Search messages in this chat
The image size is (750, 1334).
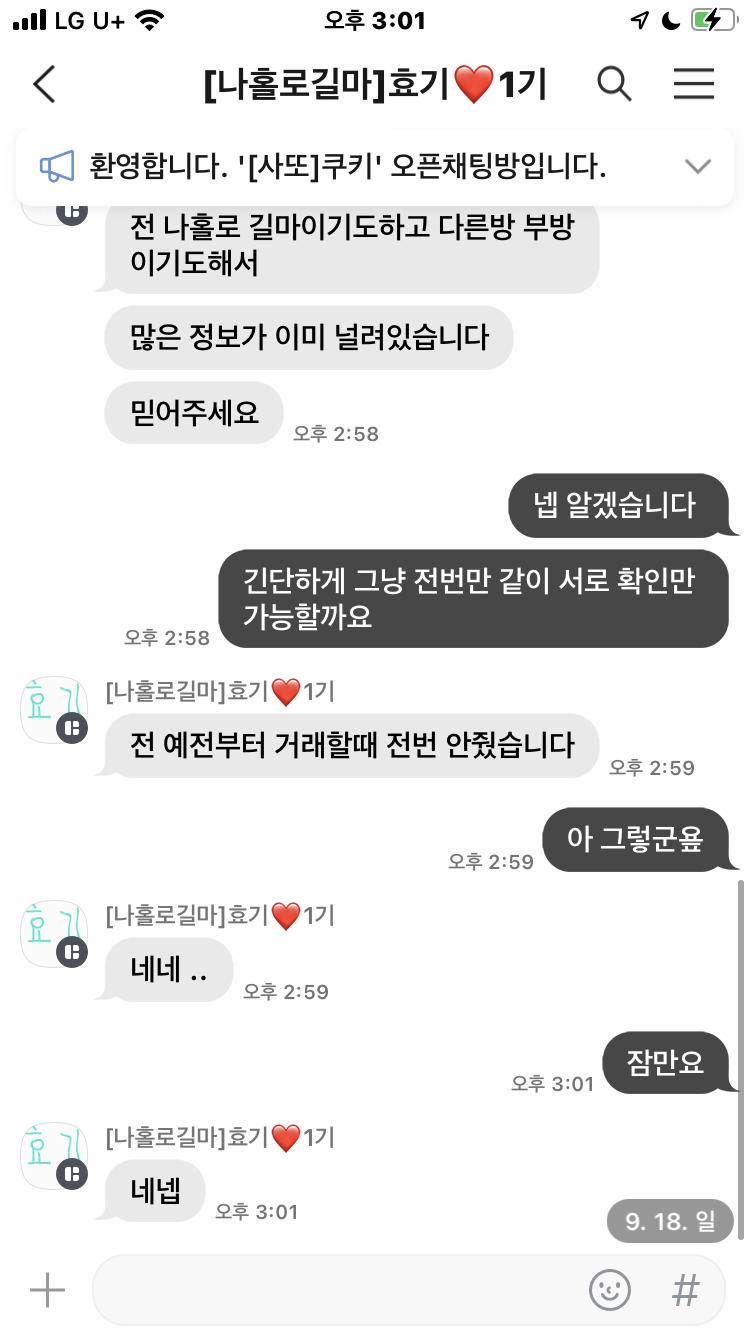click(x=614, y=85)
